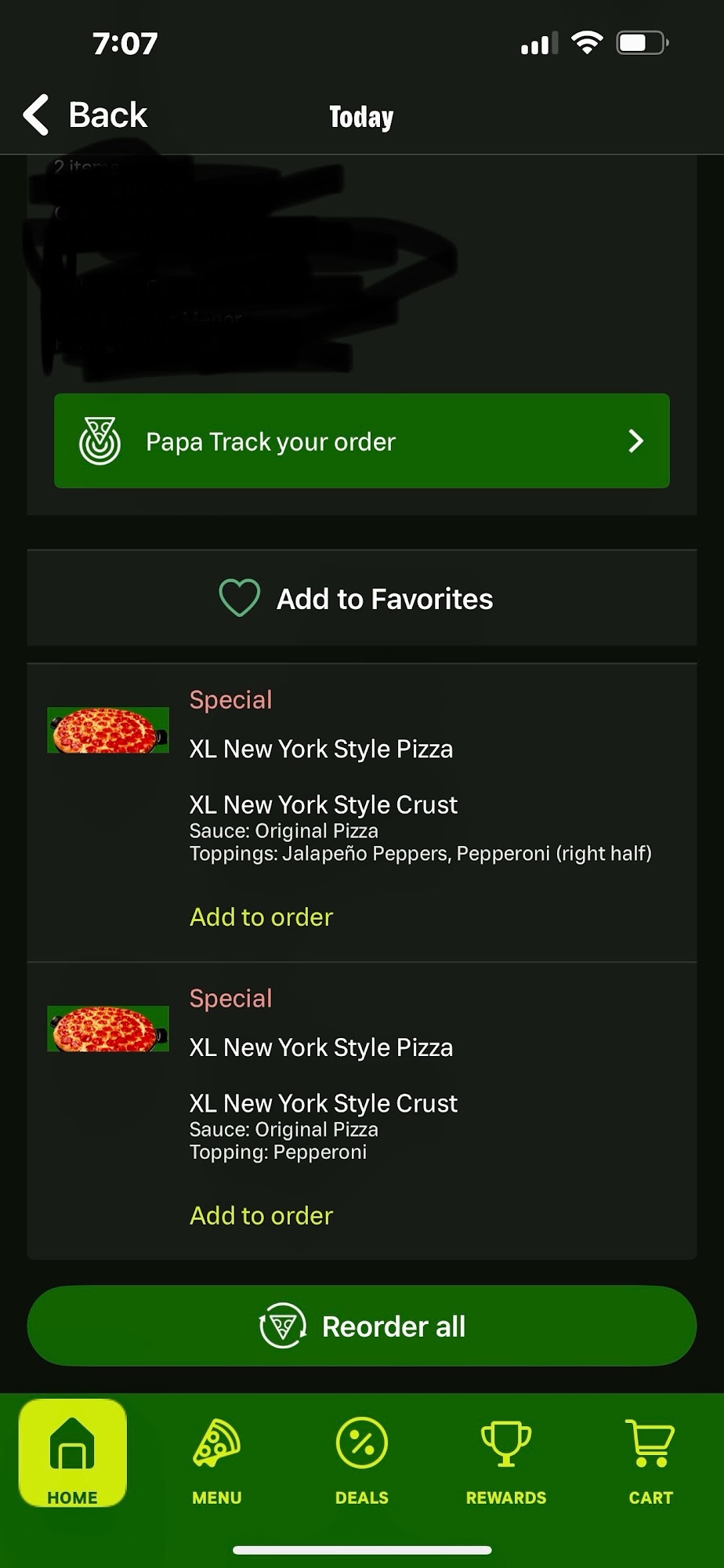
Task: Tap the first pizza thumbnail image
Action: click(x=107, y=729)
